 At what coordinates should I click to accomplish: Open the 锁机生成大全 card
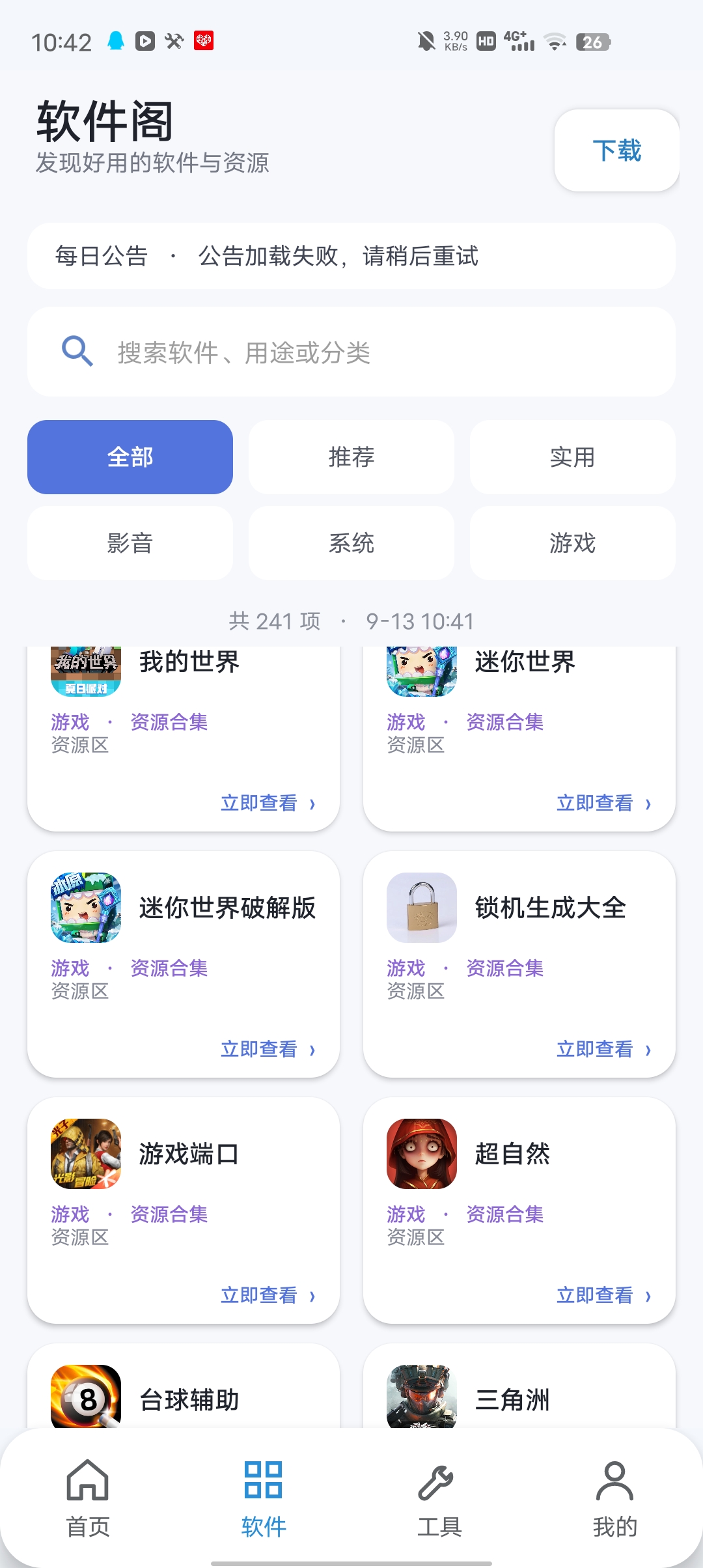(x=519, y=964)
